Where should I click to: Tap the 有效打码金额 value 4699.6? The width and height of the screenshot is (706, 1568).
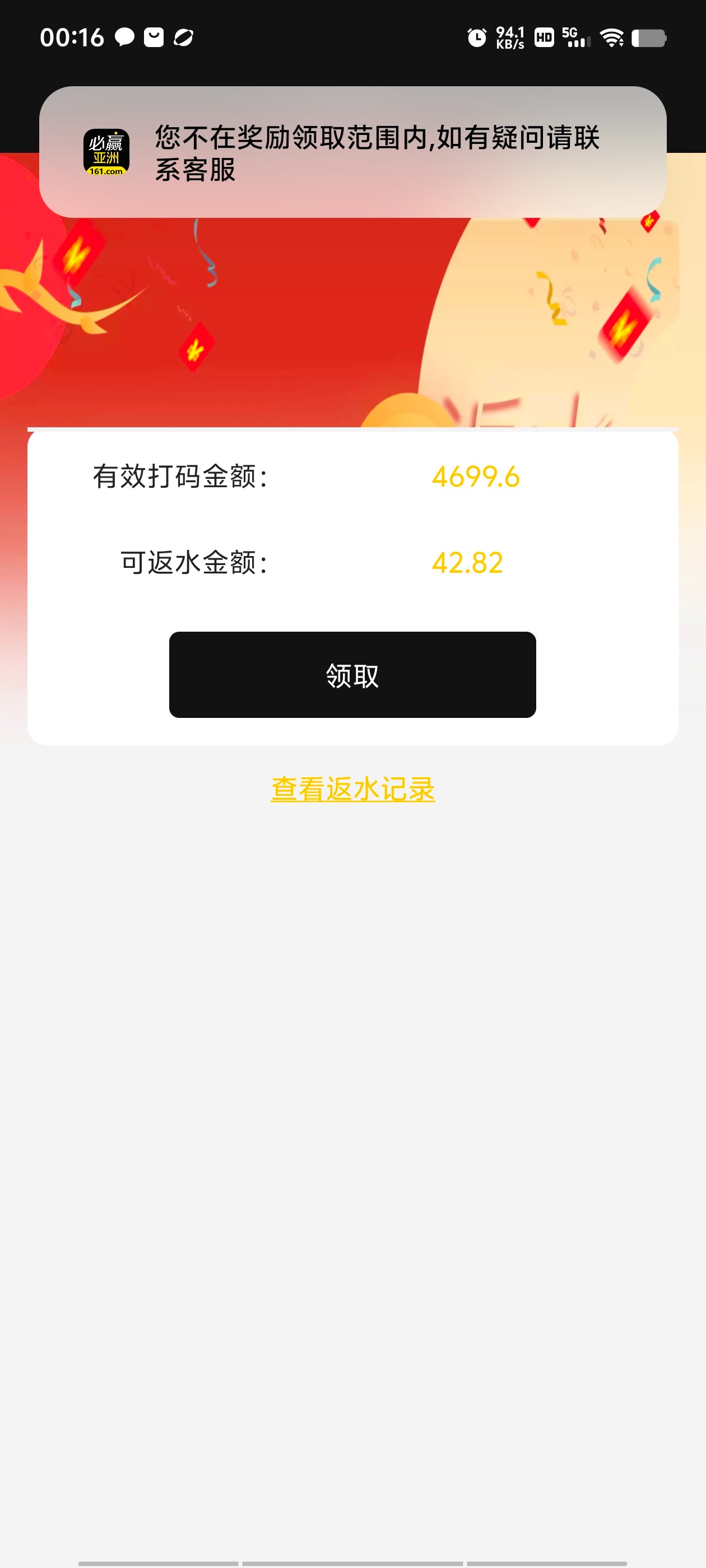coord(475,477)
